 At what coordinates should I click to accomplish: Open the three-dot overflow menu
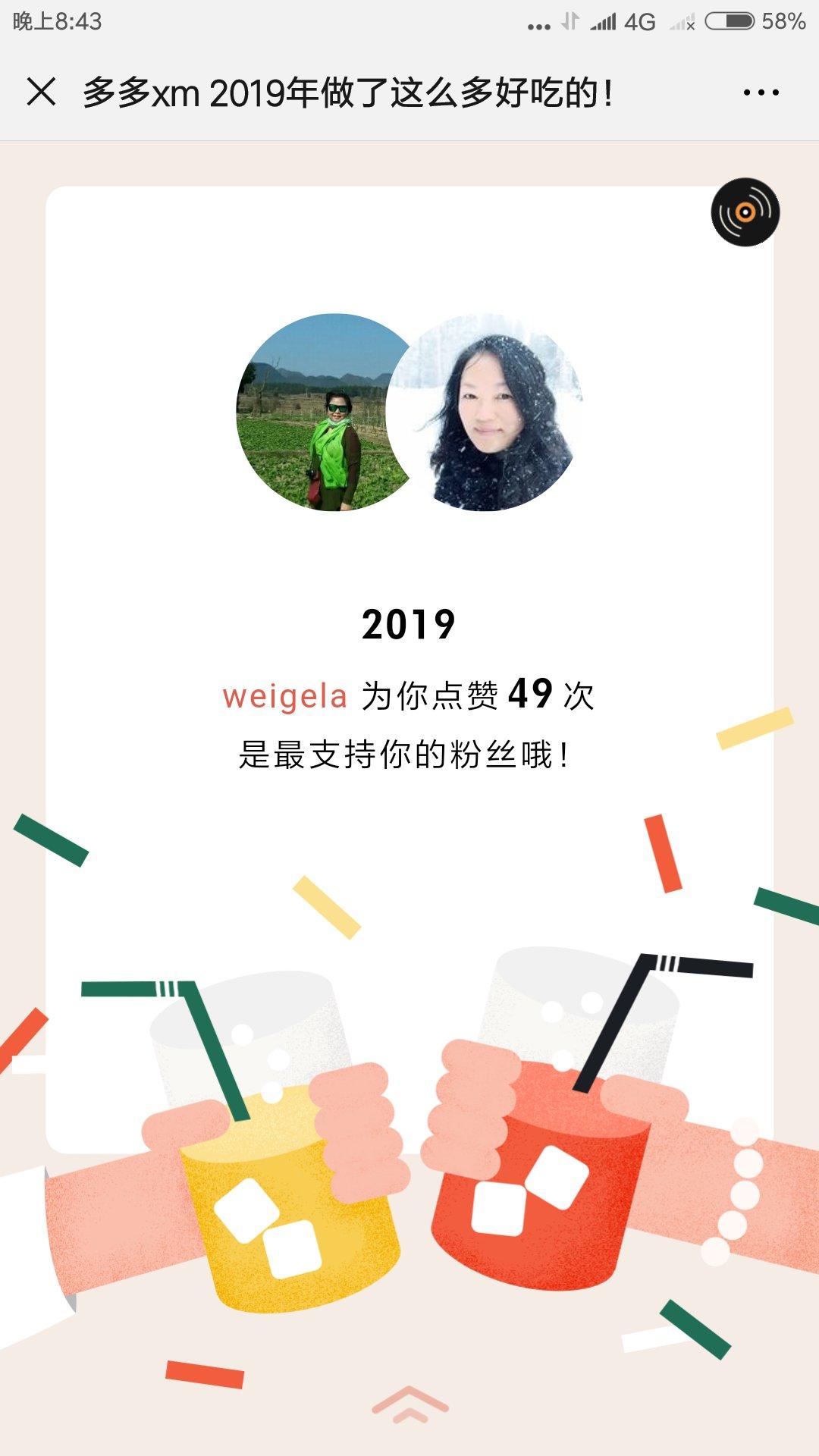click(x=761, y=93)
